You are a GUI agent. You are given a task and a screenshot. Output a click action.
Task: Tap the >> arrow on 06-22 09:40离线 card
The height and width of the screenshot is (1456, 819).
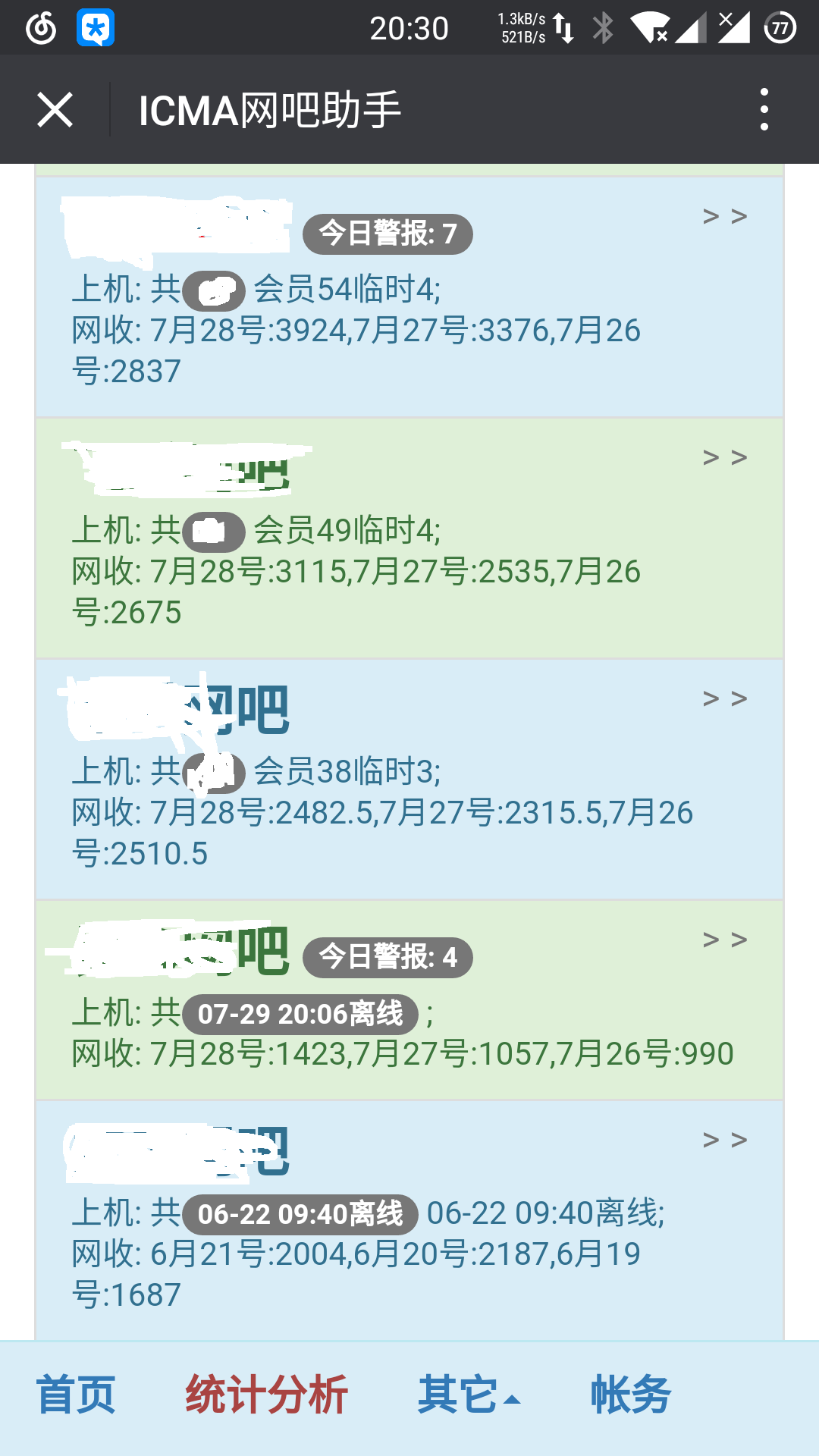point(725,1140)
